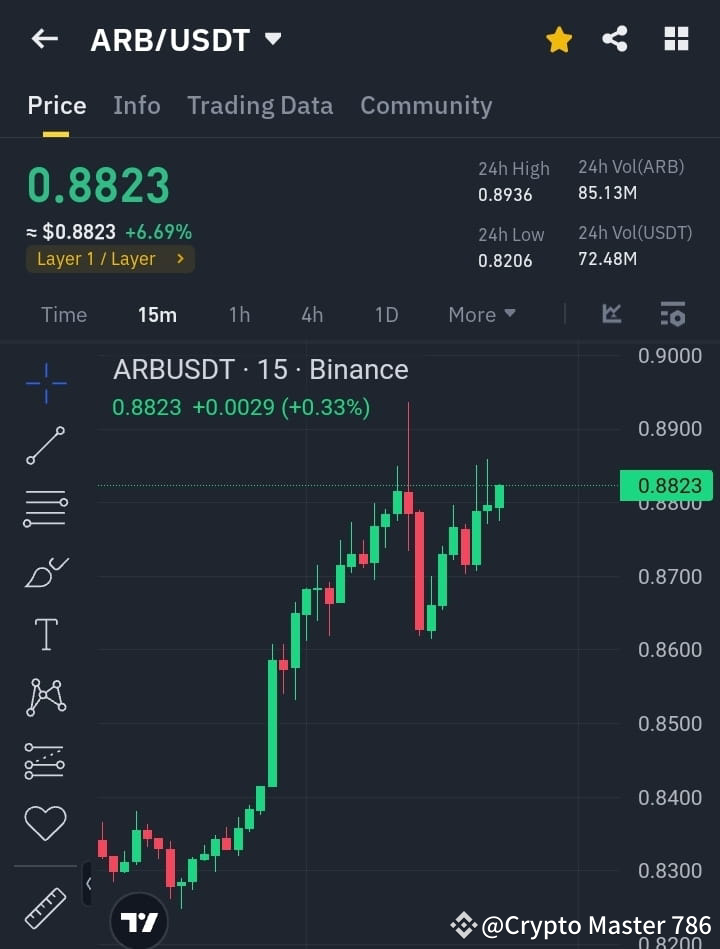Select the trend line drawing tool

[x=44, y=444]
